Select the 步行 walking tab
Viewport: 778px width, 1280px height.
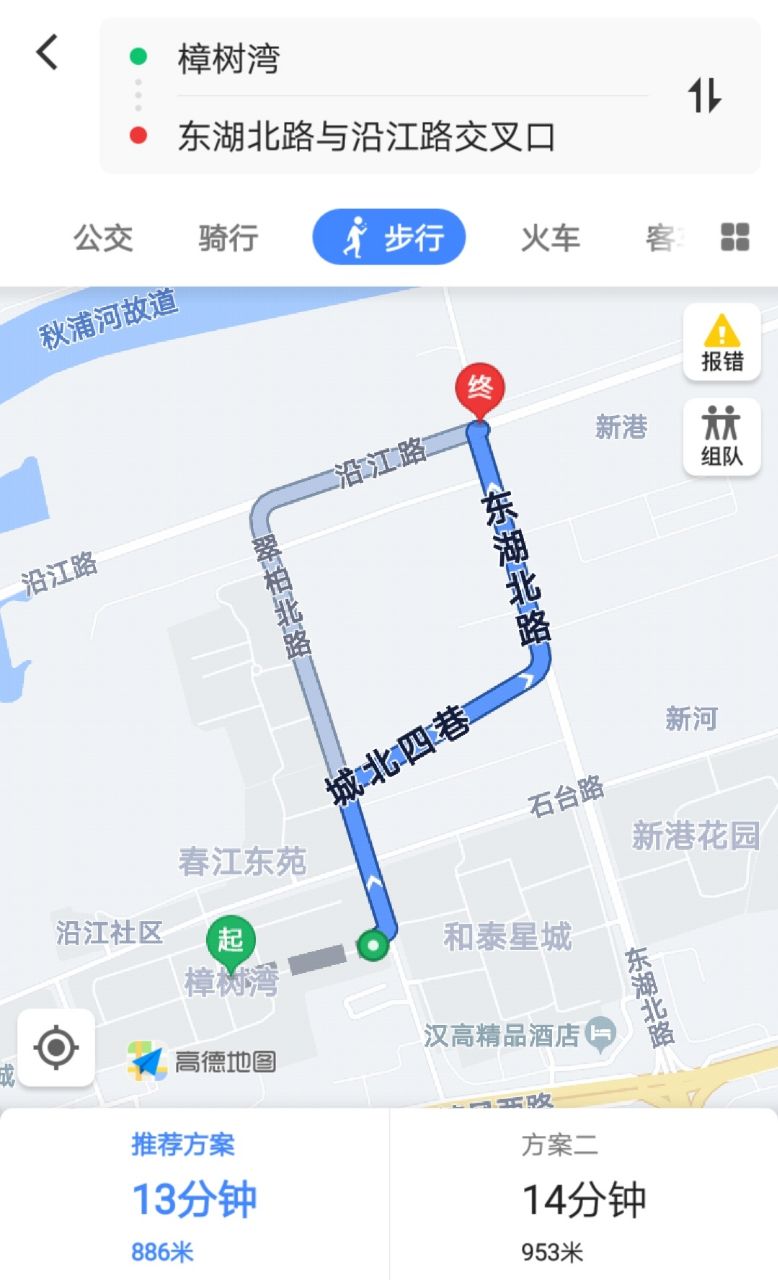point(389,238)
